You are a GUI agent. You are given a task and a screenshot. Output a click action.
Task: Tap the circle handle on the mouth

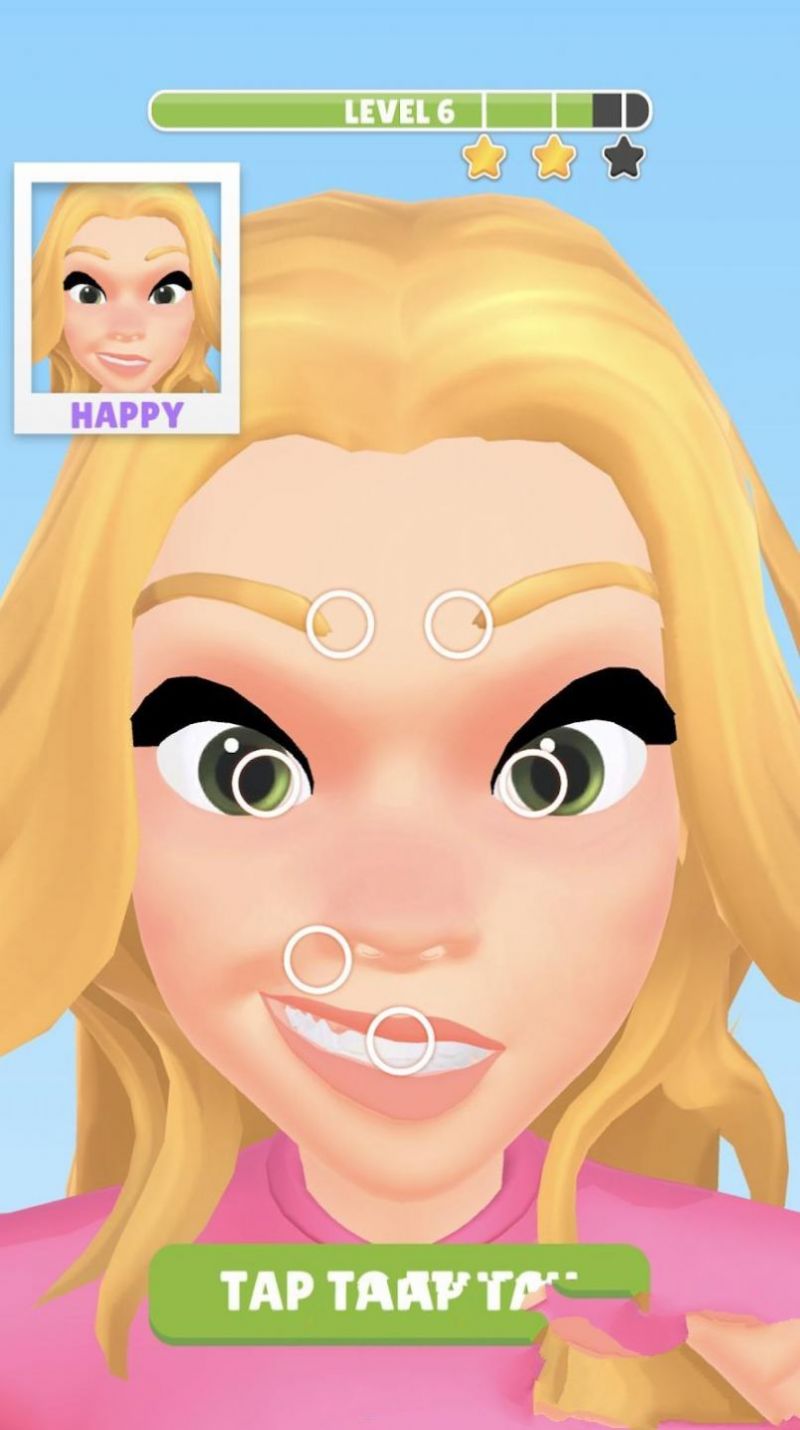(x=399, y=1041)
